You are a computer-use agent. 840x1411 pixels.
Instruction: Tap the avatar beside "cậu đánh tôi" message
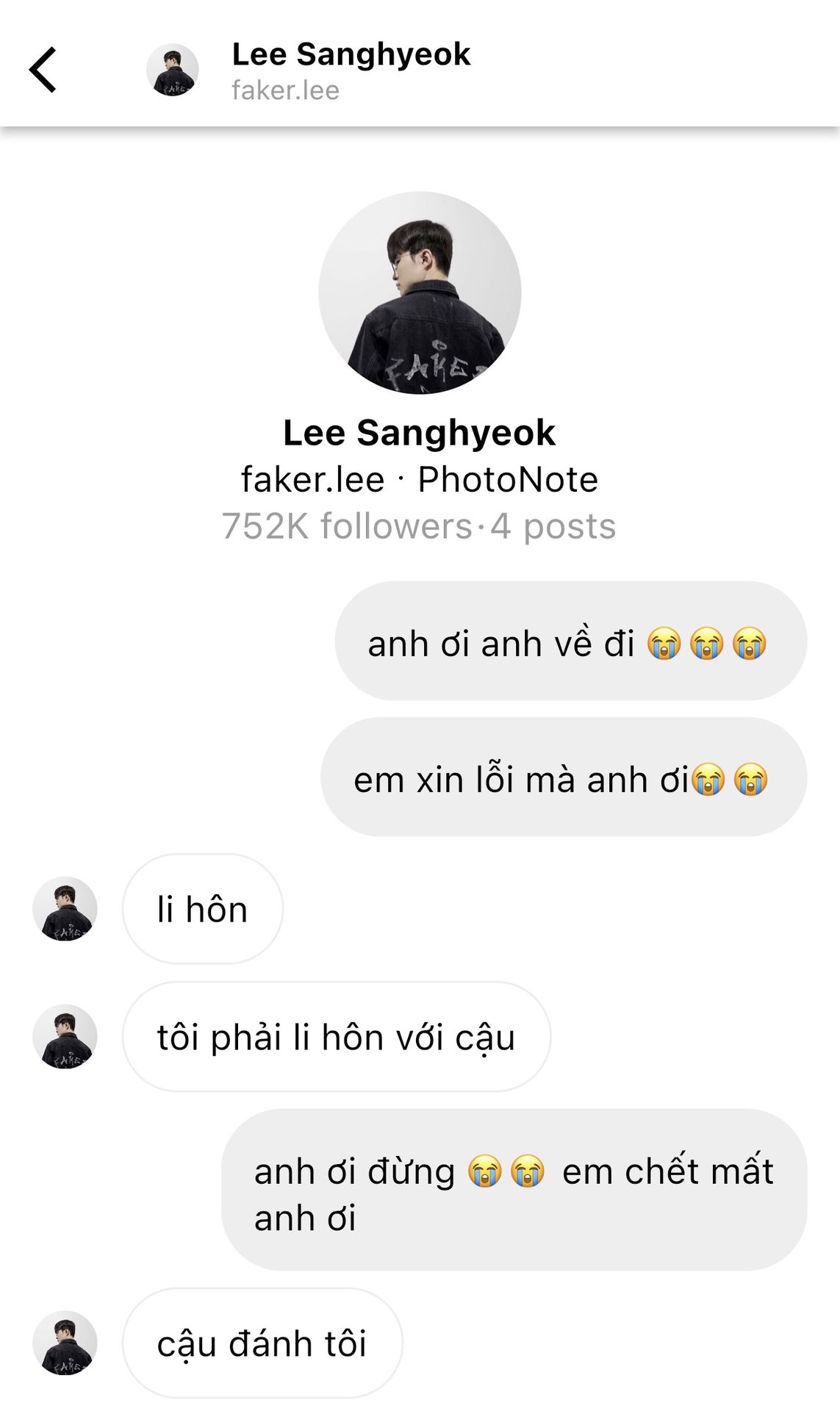(x=65, y=1343)
